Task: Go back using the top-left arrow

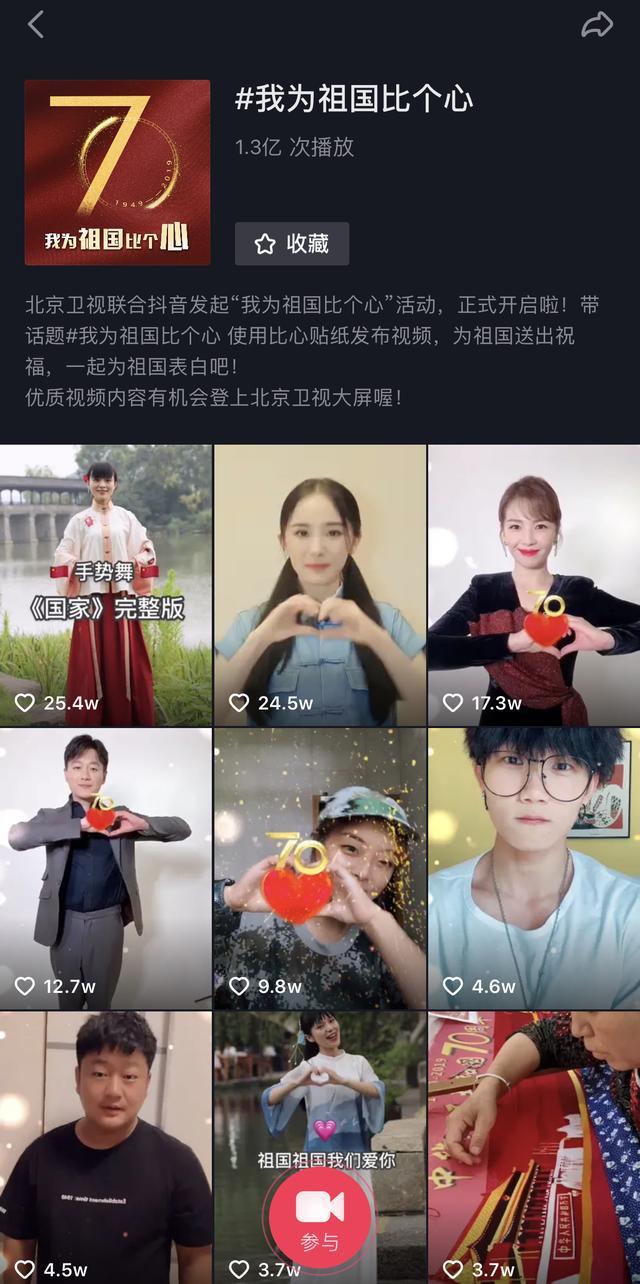Action: 36,25
